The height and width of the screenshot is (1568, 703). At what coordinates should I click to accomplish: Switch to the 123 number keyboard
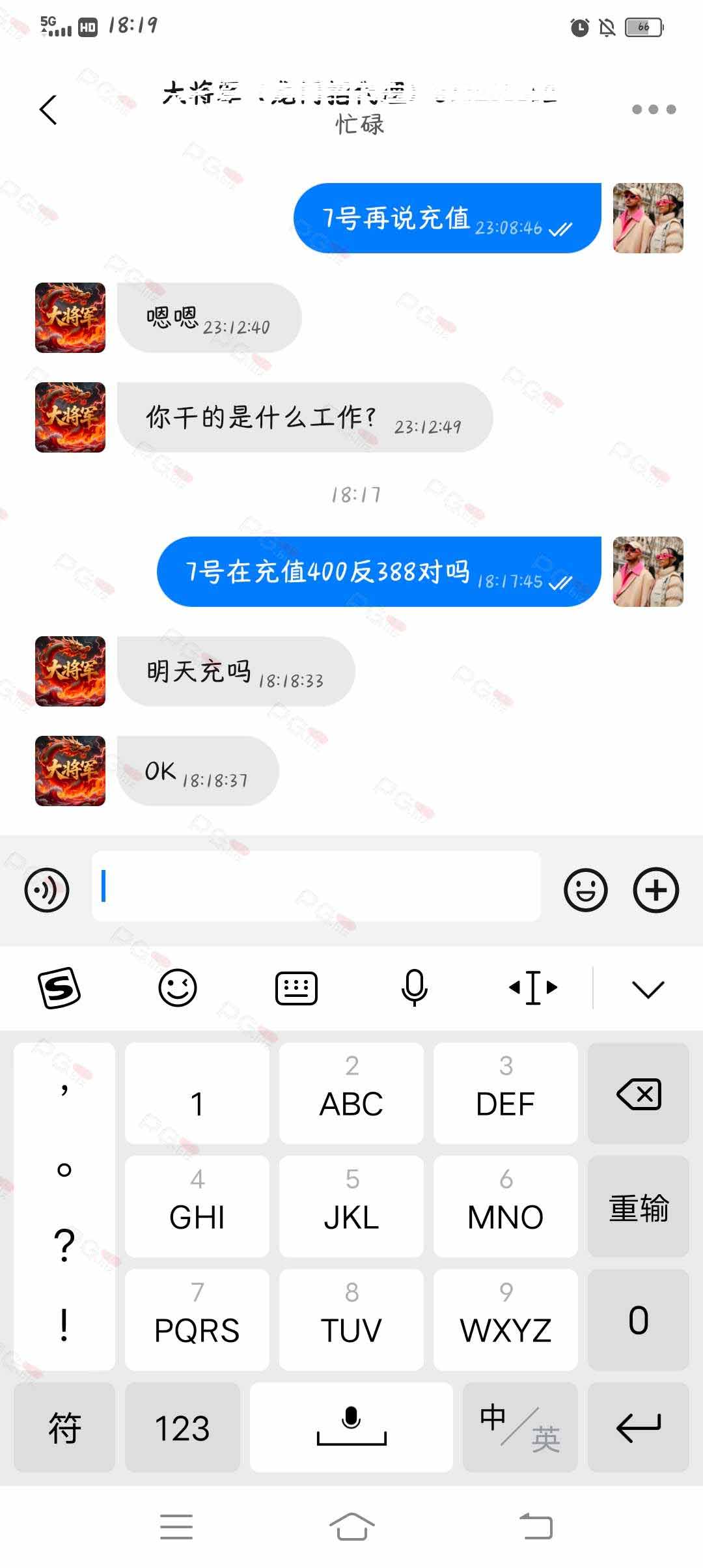click(x=182, y=1427)
